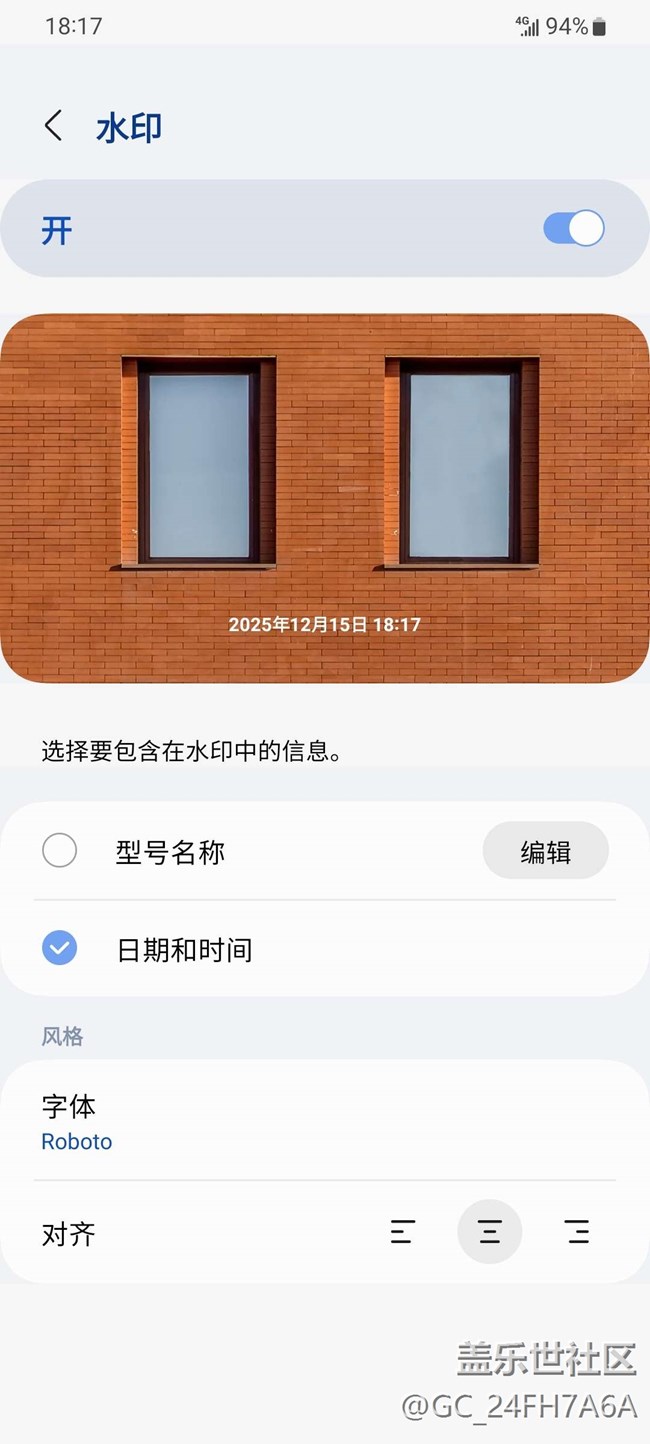
Task: Select the 型号名称 option
Action: point(60,851)
